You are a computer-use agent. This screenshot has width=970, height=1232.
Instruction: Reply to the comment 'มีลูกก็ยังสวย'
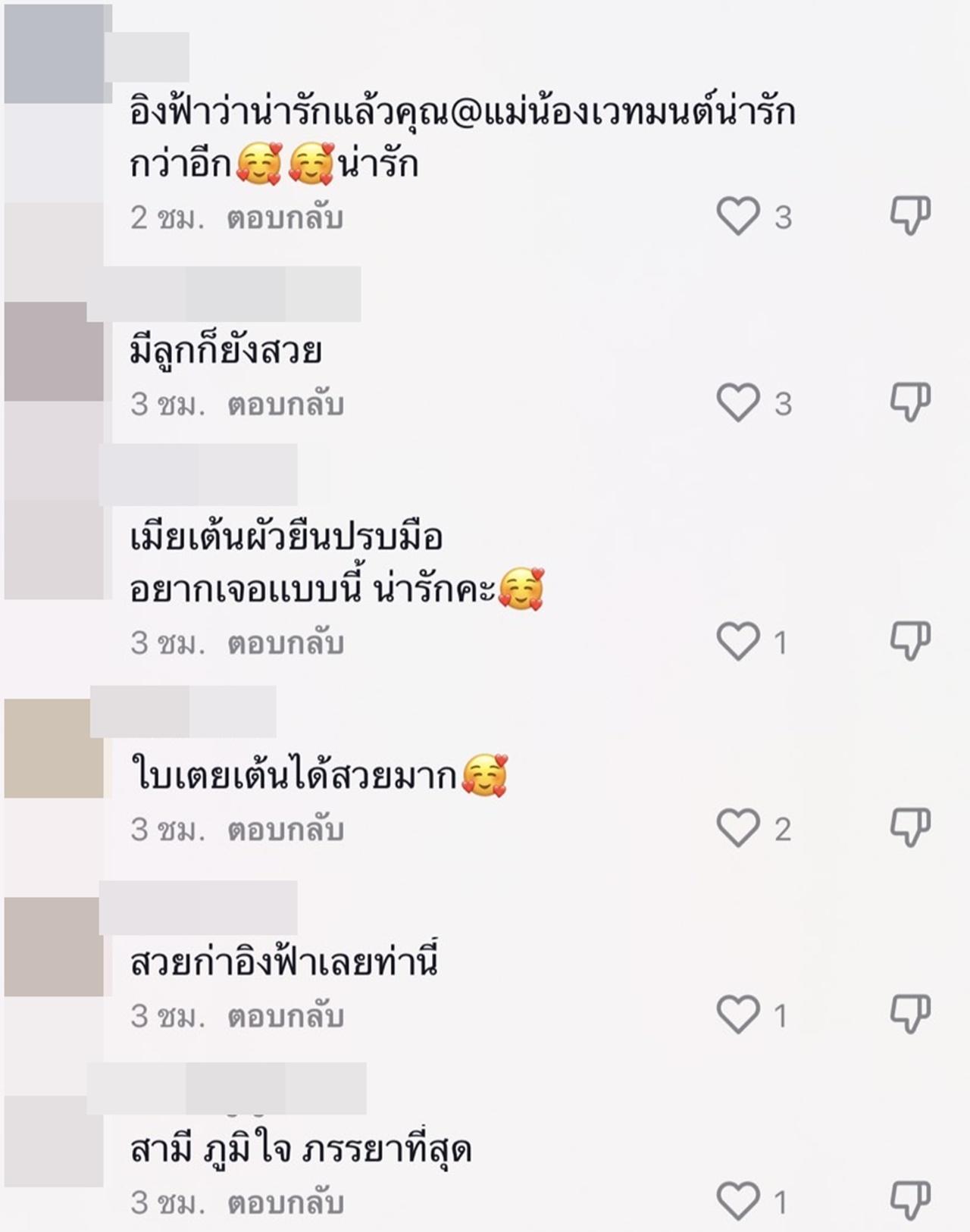click(x=286, y=405)
